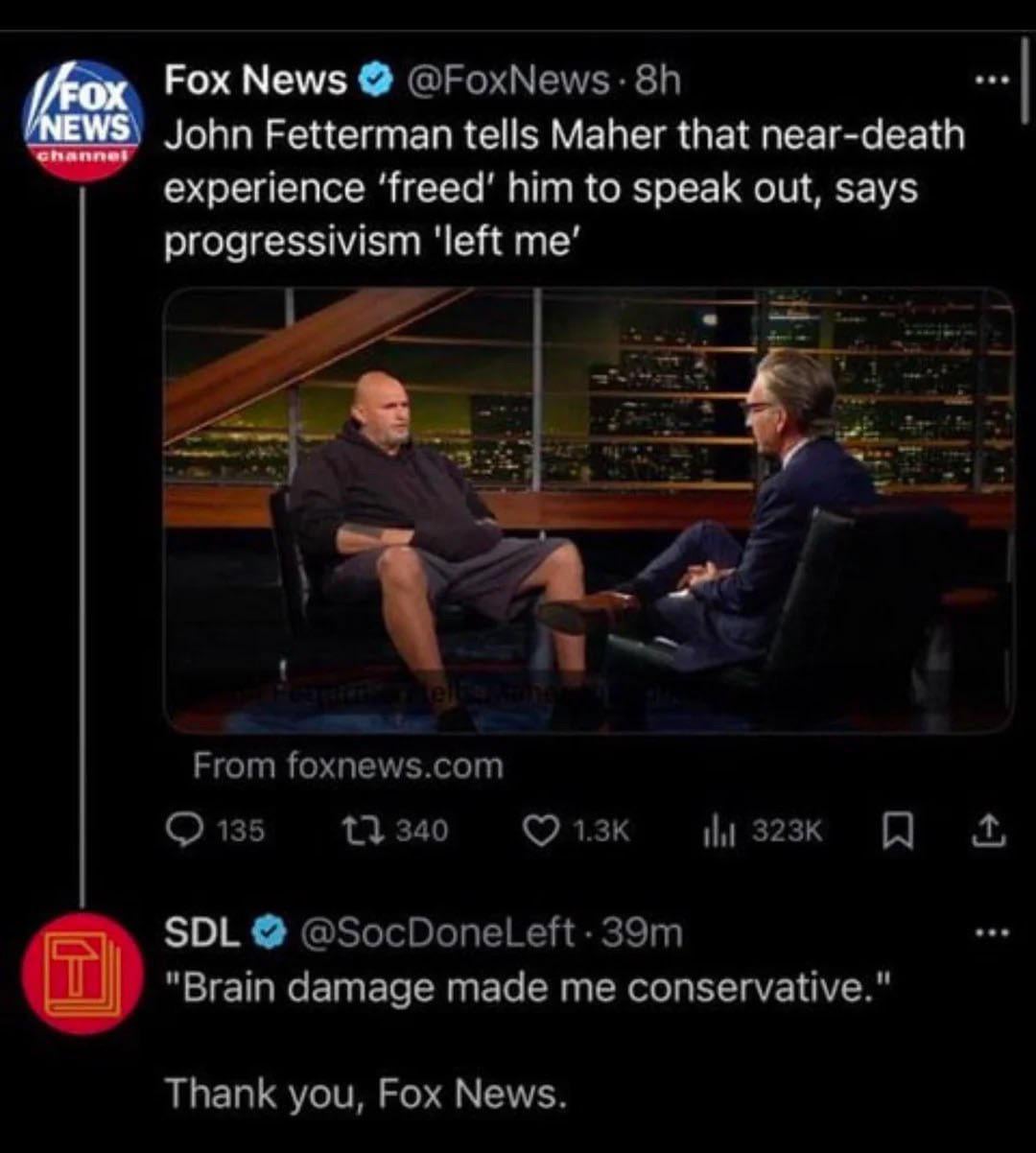This screenshot has width=1036, height=1153.
Task: Open the @SocDoneLeft profile handle
Action: (437, 931)
